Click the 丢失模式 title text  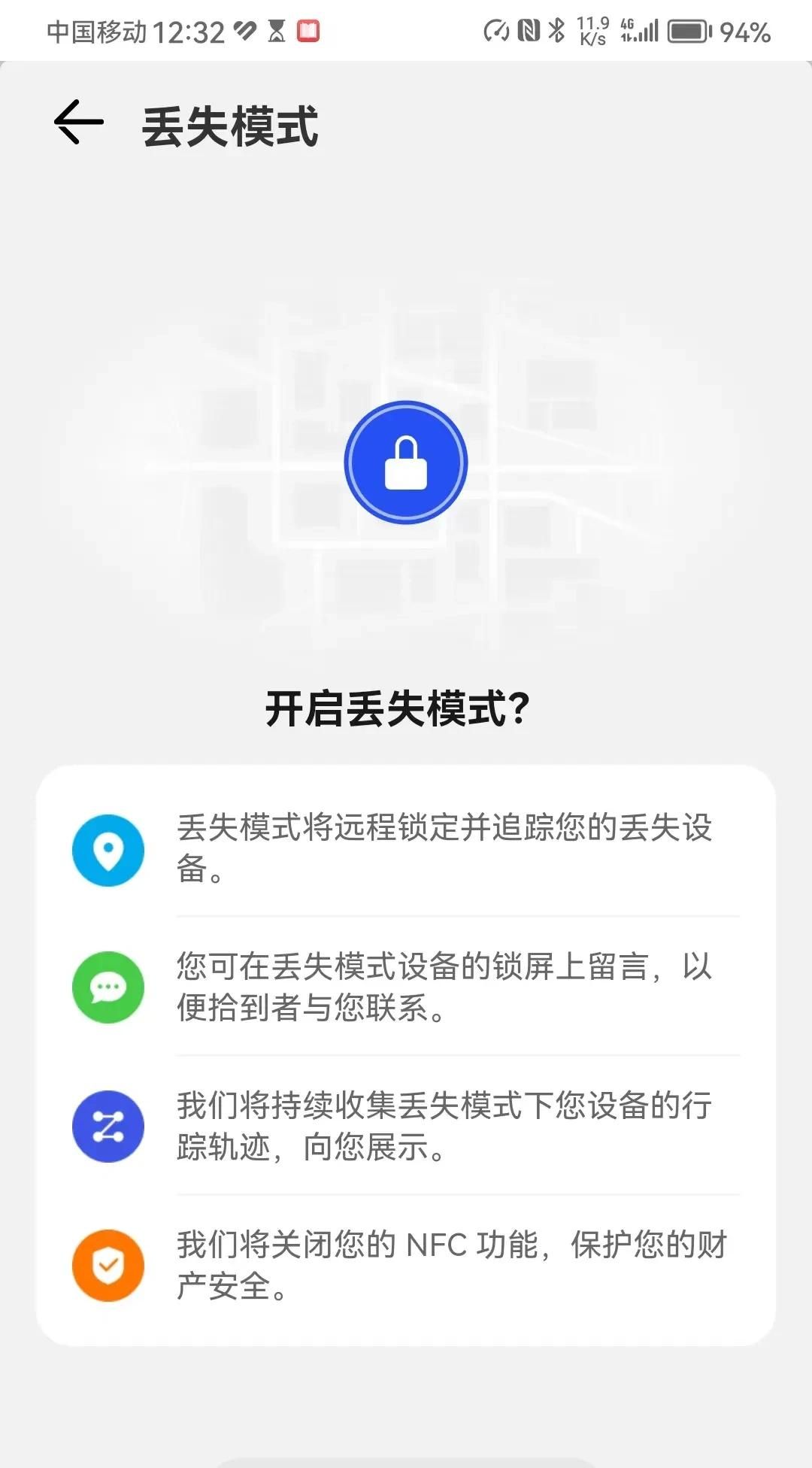230,128
